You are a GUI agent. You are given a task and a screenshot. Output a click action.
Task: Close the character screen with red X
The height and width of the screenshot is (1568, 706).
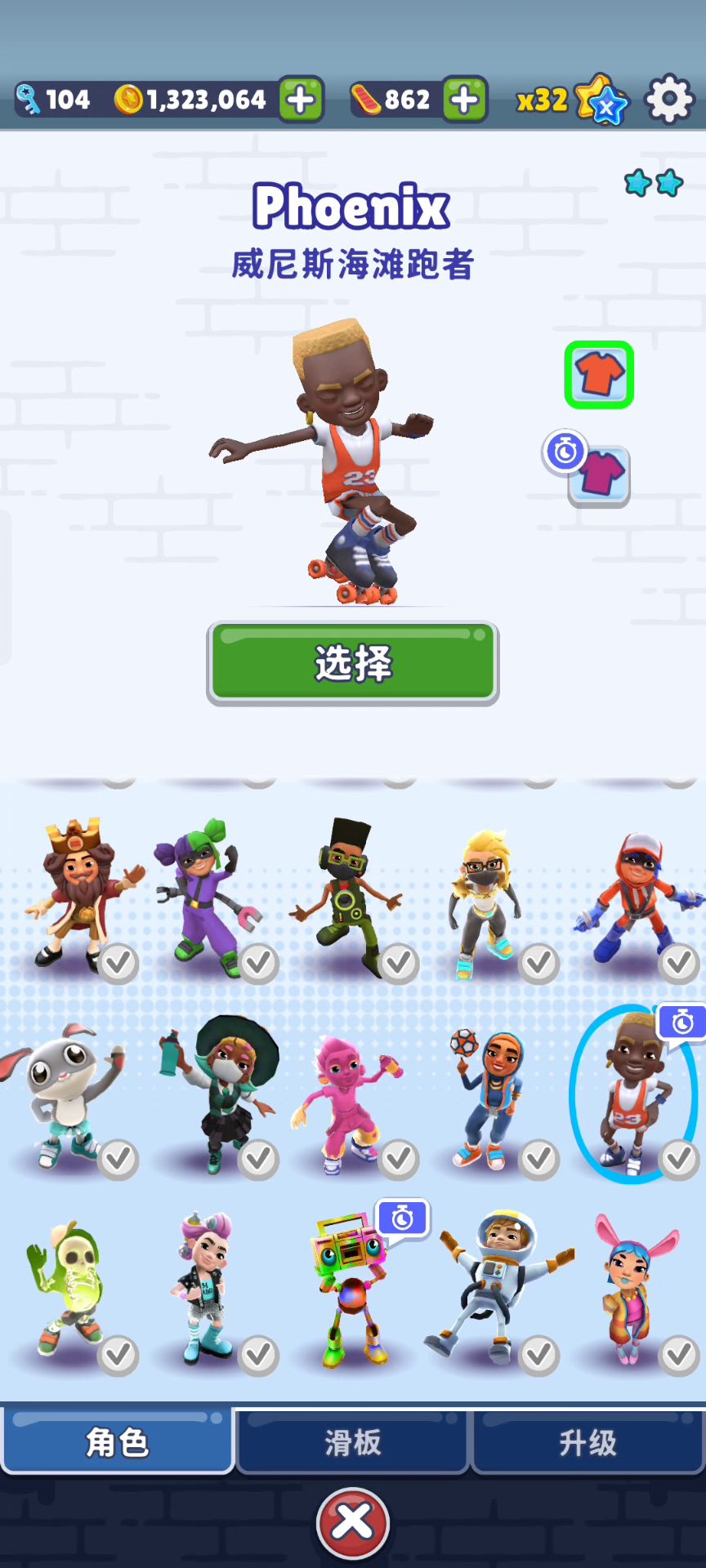pos(353,1522)
